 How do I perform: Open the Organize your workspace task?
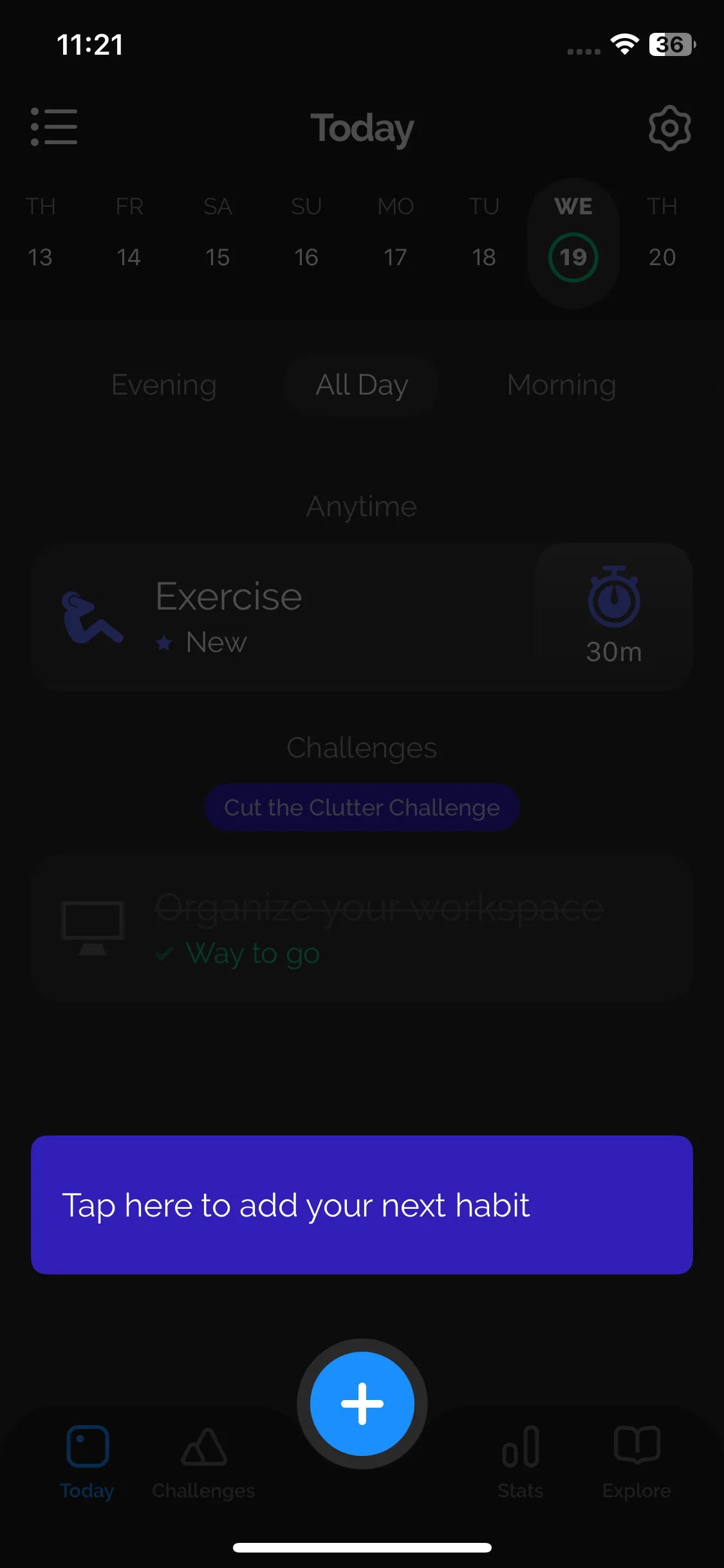(x=360, y=928)
